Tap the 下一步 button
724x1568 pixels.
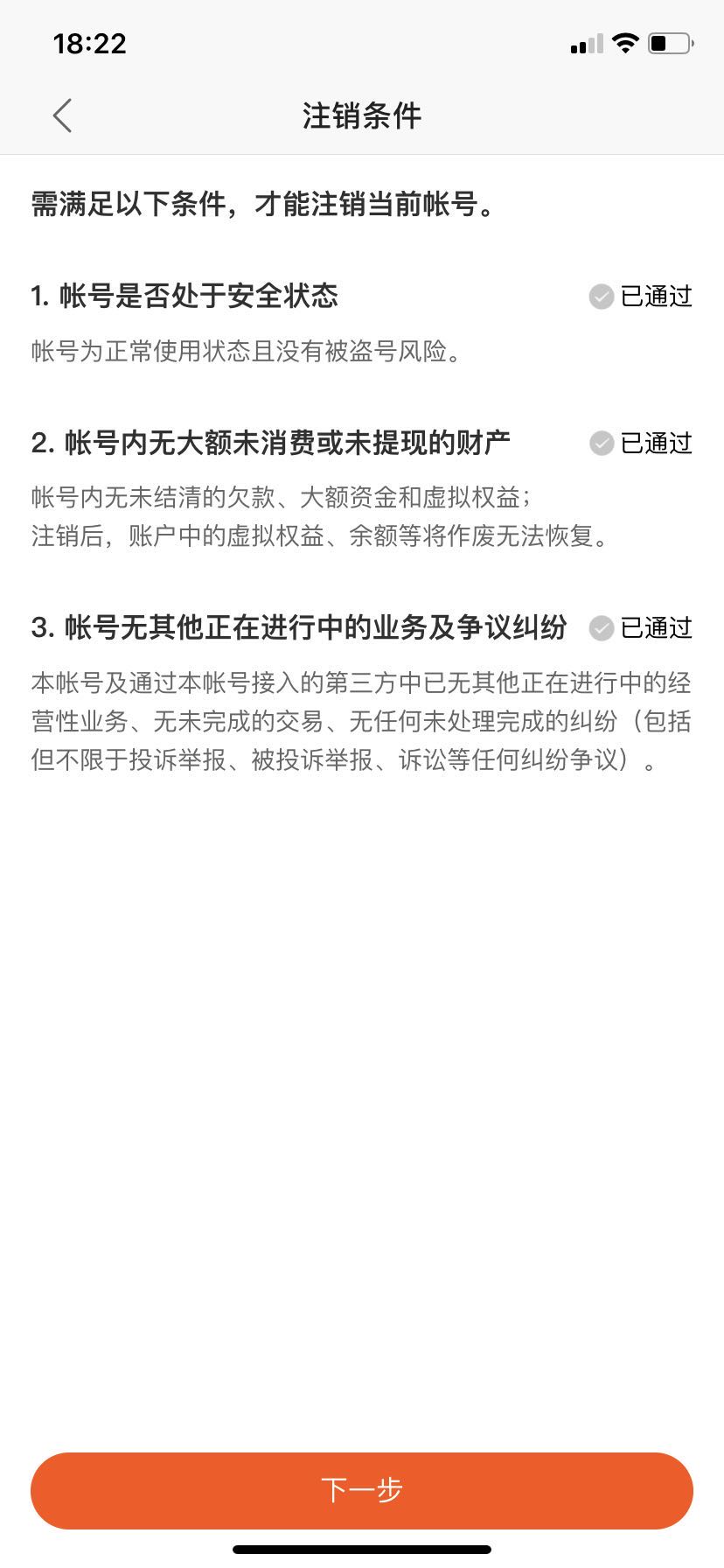click(x=362, y=1490)
